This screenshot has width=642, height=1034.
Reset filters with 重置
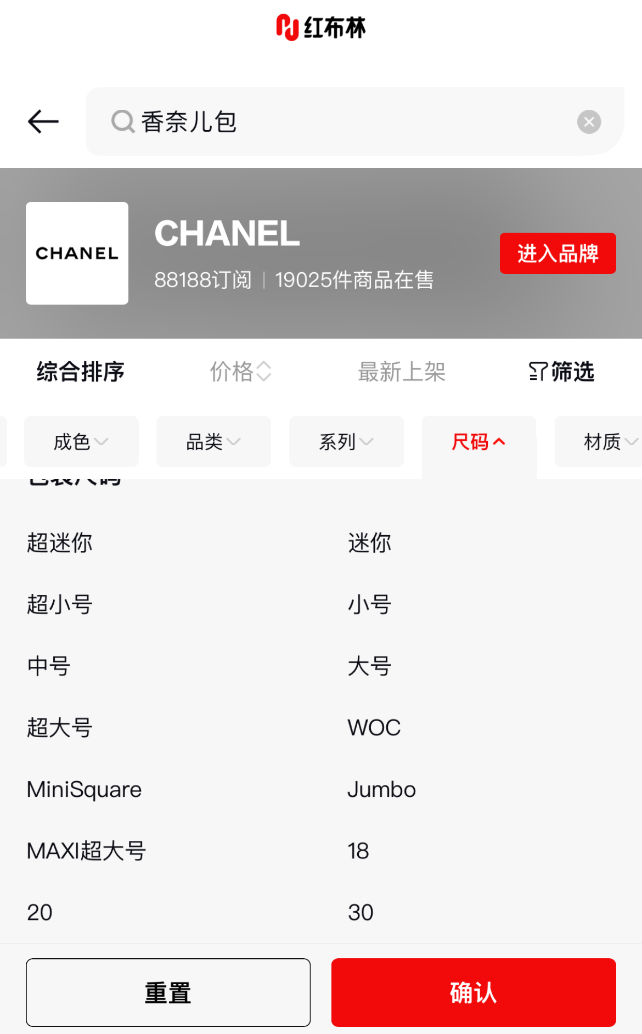168,992
